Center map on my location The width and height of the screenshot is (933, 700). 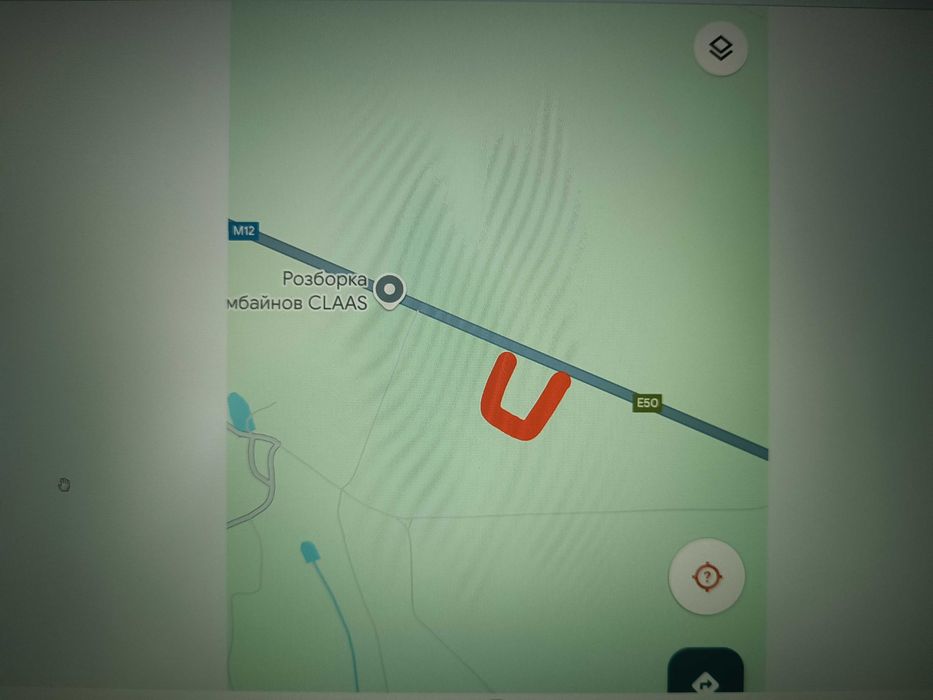pyautogui.click(x=706, y=577)
